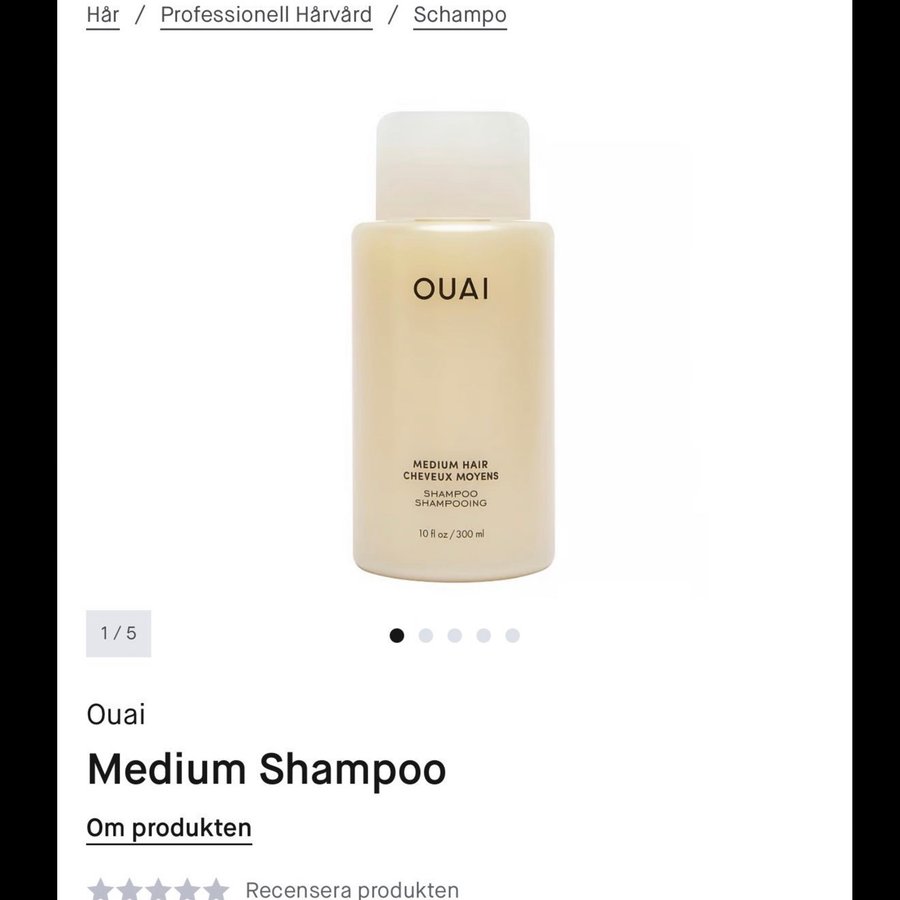Tap Recensera produkten to write a review
Screen dimensions: 900x900
tap(352, 889)
